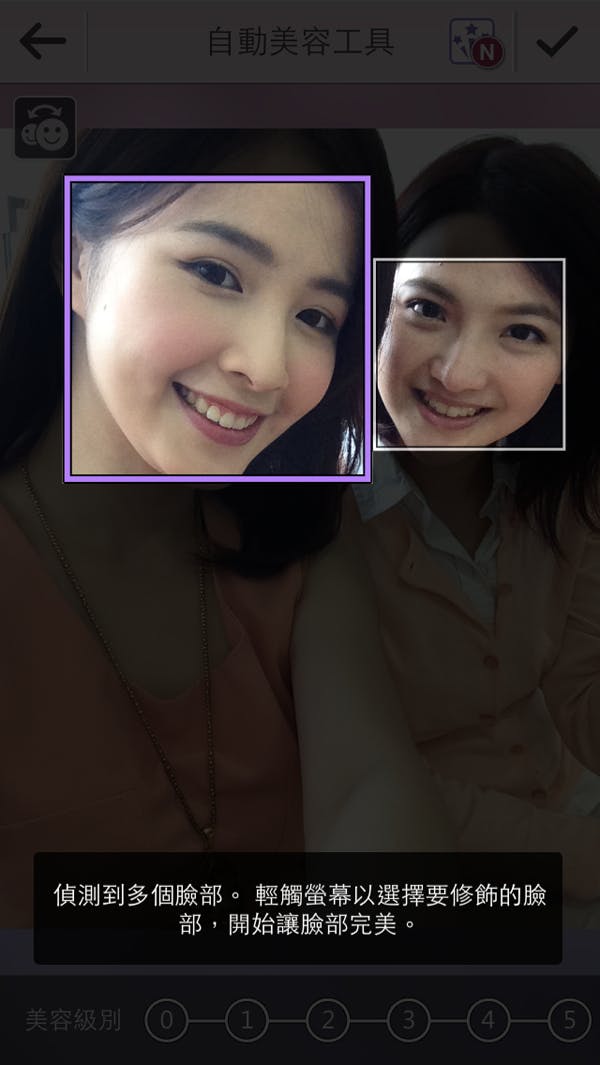Confirm edits with the checkmark icon
This screenshot has height=1065, width=600.
coord(557,41)
